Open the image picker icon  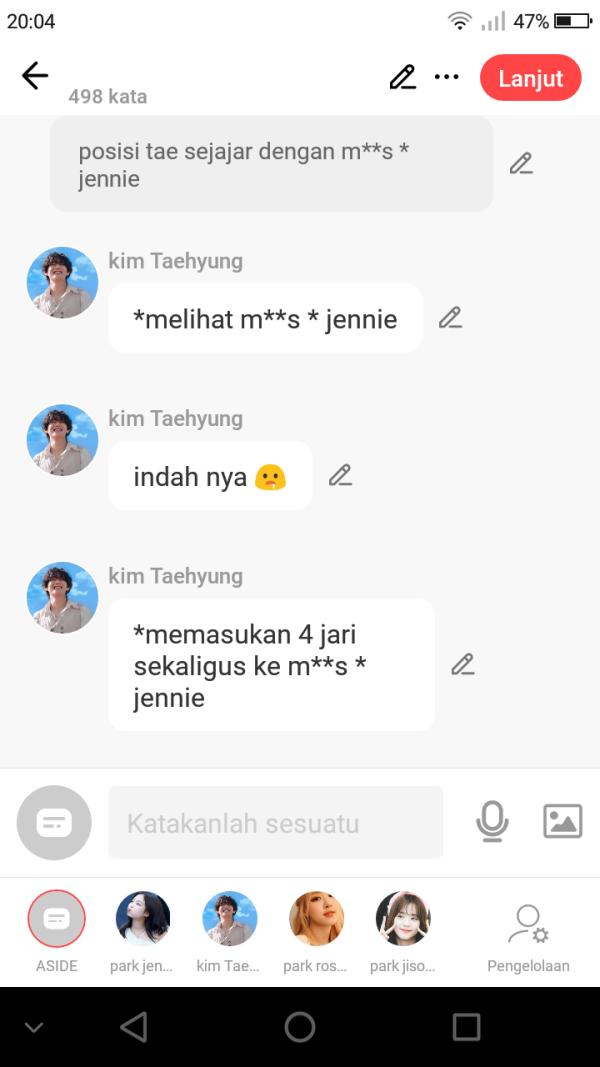(562, 822)
